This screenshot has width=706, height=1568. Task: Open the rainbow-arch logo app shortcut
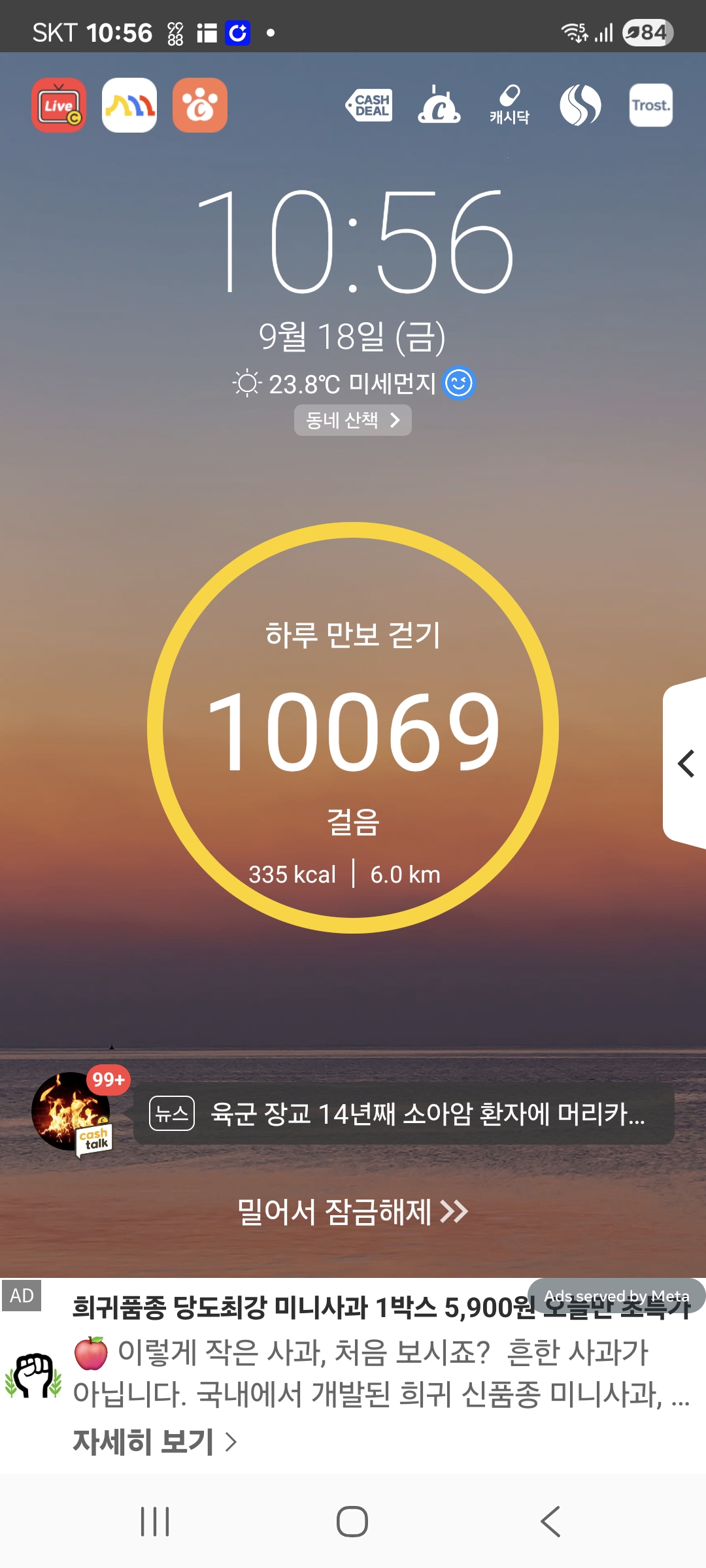pos(129,105)
